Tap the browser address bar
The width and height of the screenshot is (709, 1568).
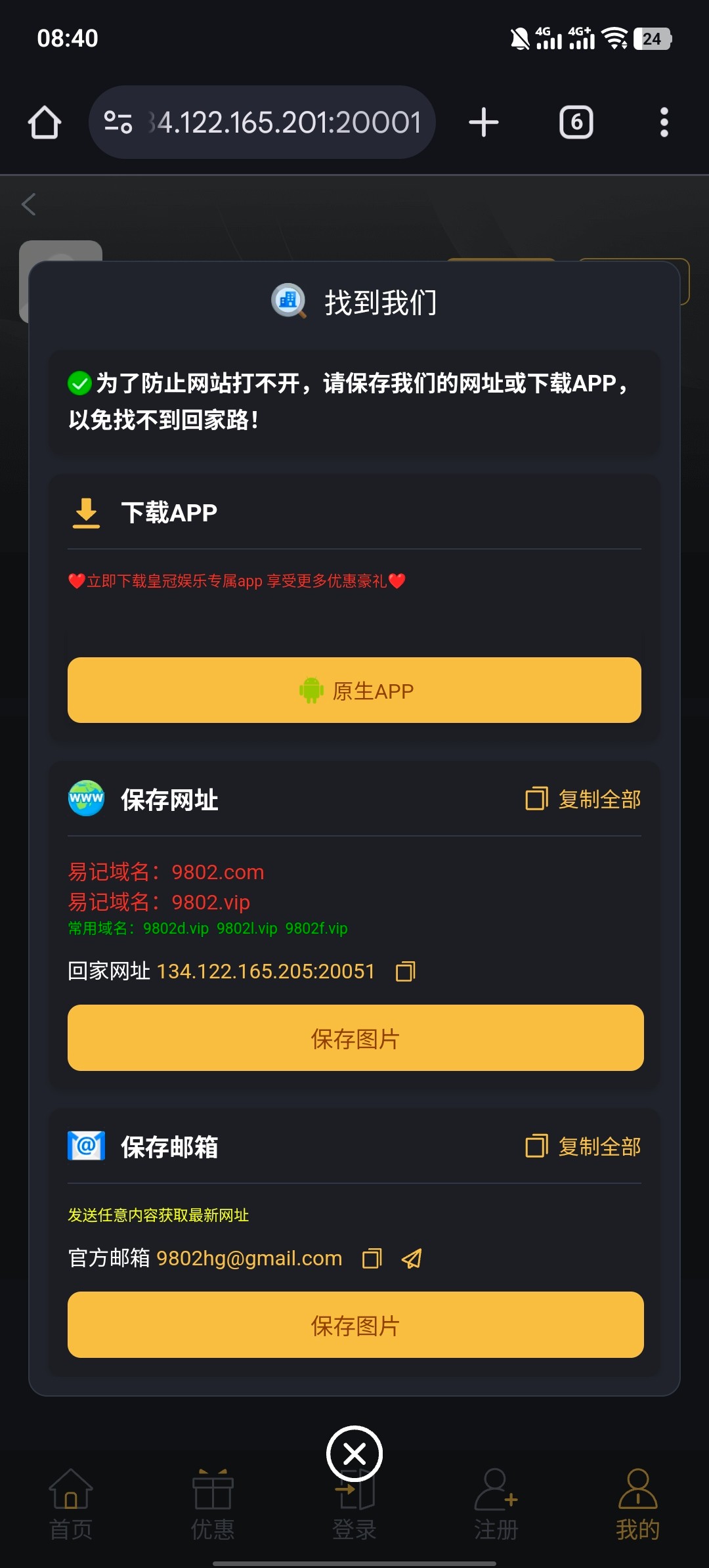pyautogui.click(x=276, y=122)
